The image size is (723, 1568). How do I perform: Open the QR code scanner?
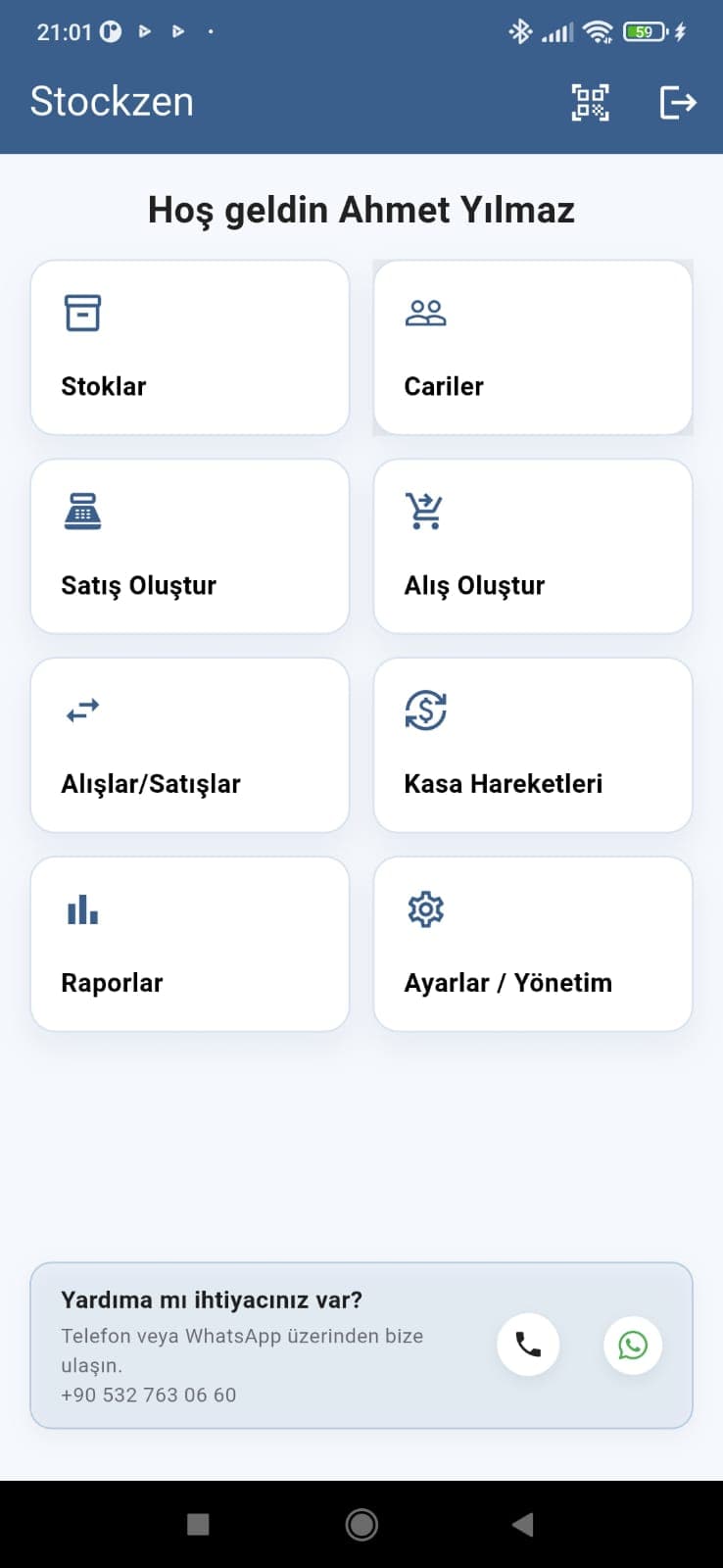[x=590, y=102]
